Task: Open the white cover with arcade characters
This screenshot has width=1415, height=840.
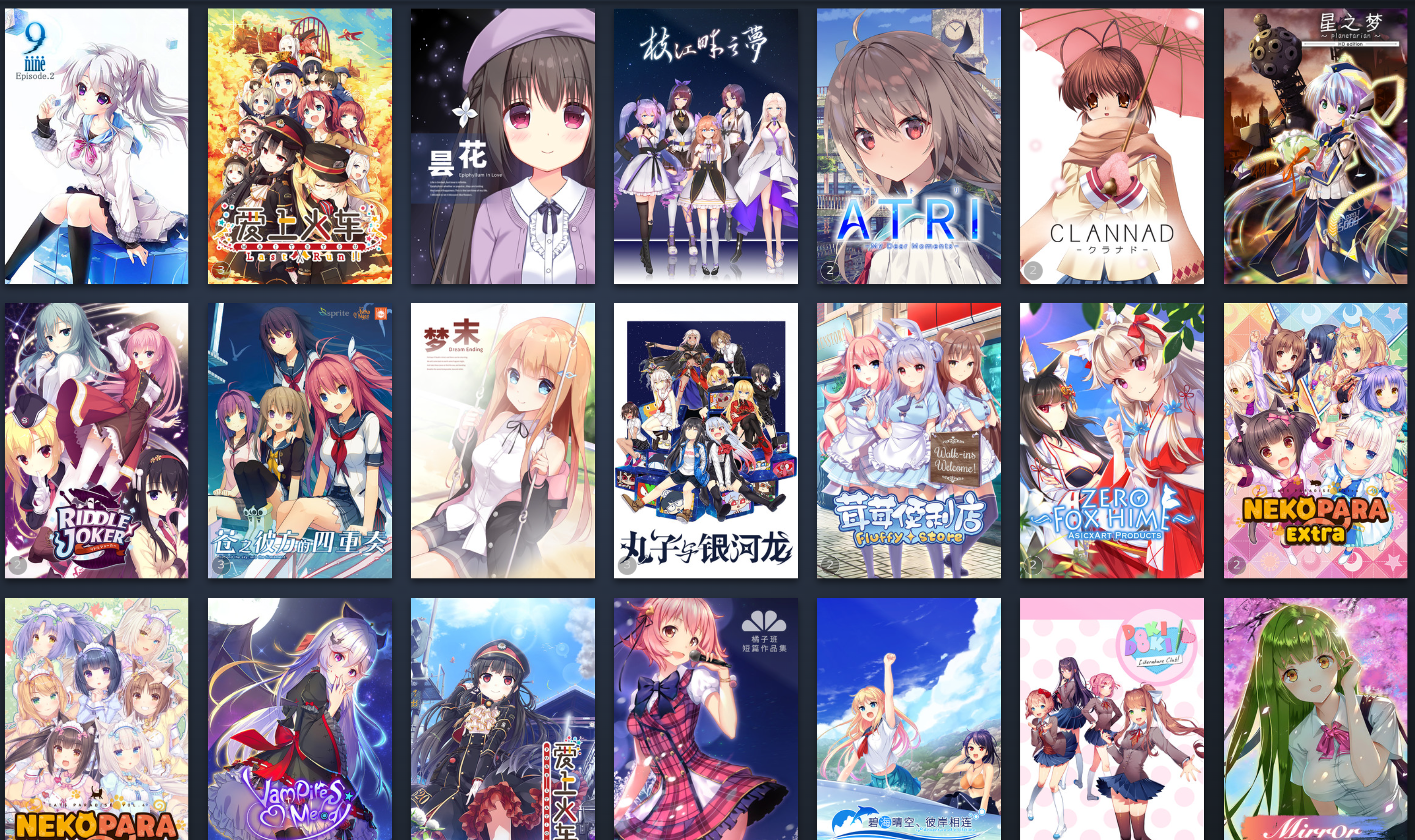Action: pyautogui.click(x=706, y=441)
